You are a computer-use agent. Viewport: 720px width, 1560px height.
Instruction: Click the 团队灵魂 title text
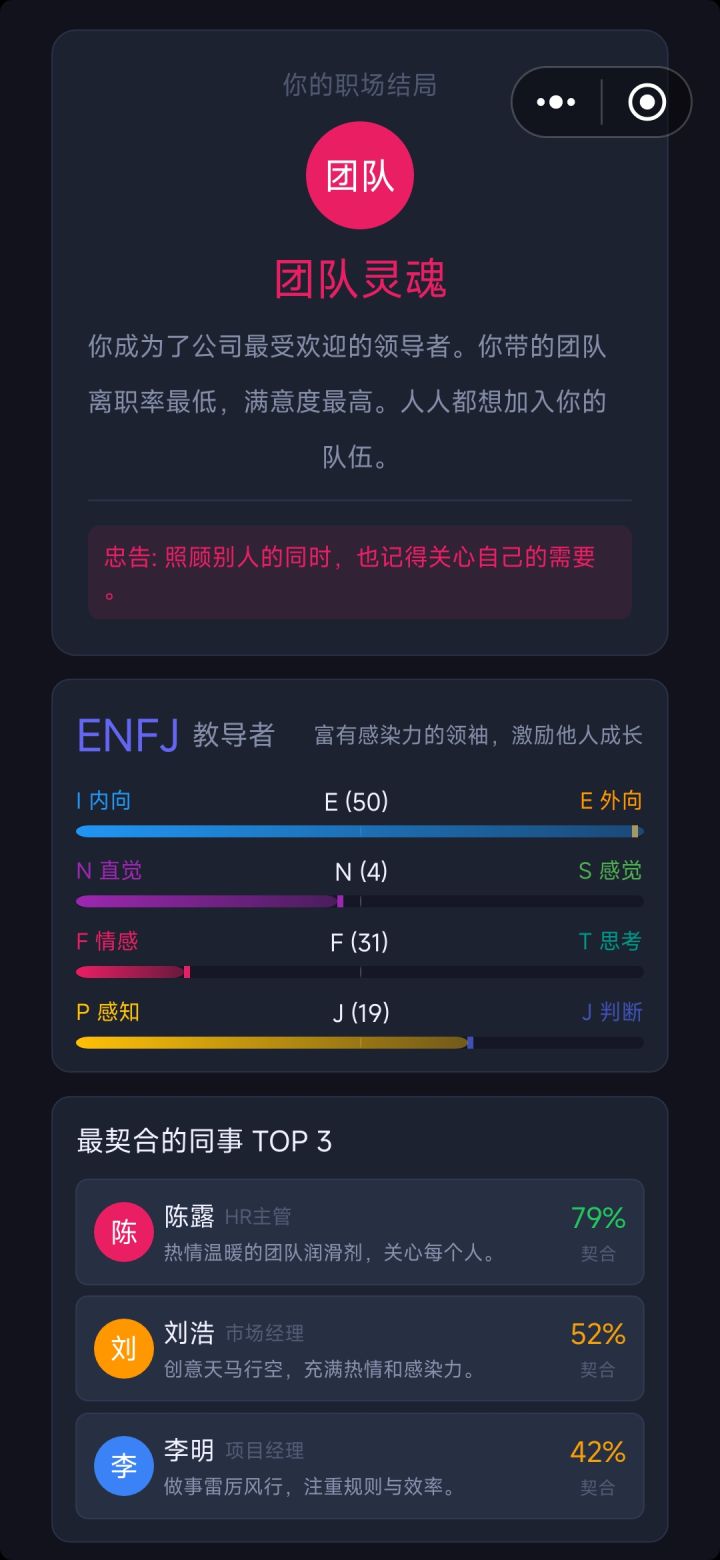[x=359, y=281]
